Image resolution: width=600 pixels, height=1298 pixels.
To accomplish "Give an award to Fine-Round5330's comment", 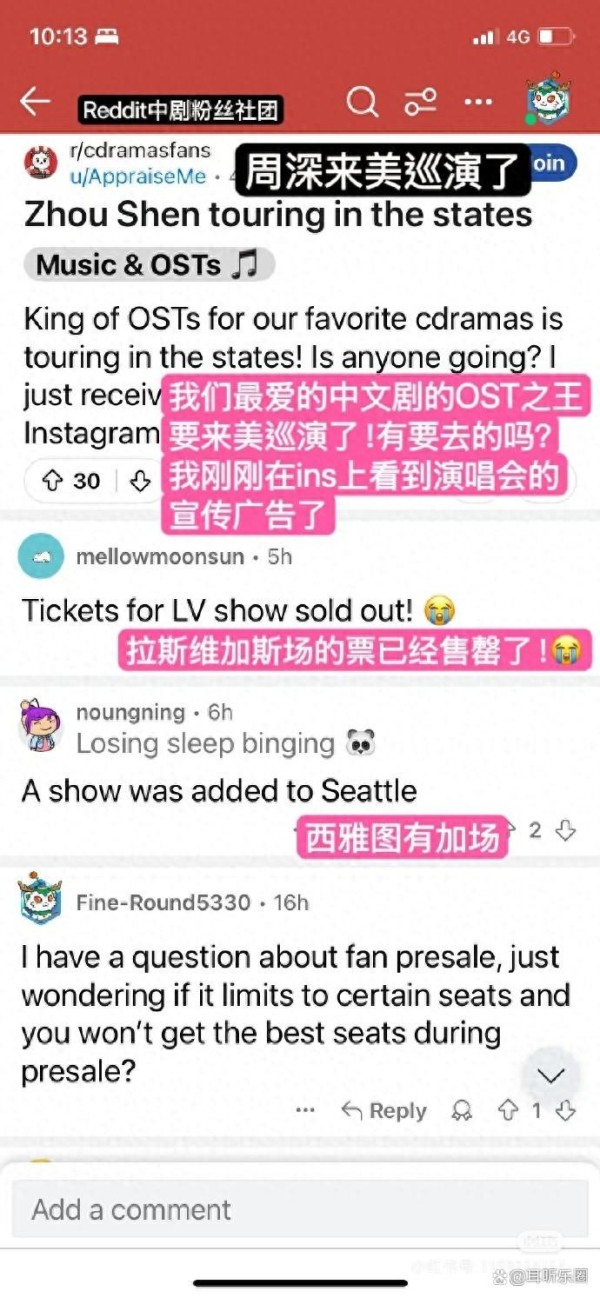I will [462, 1110].
